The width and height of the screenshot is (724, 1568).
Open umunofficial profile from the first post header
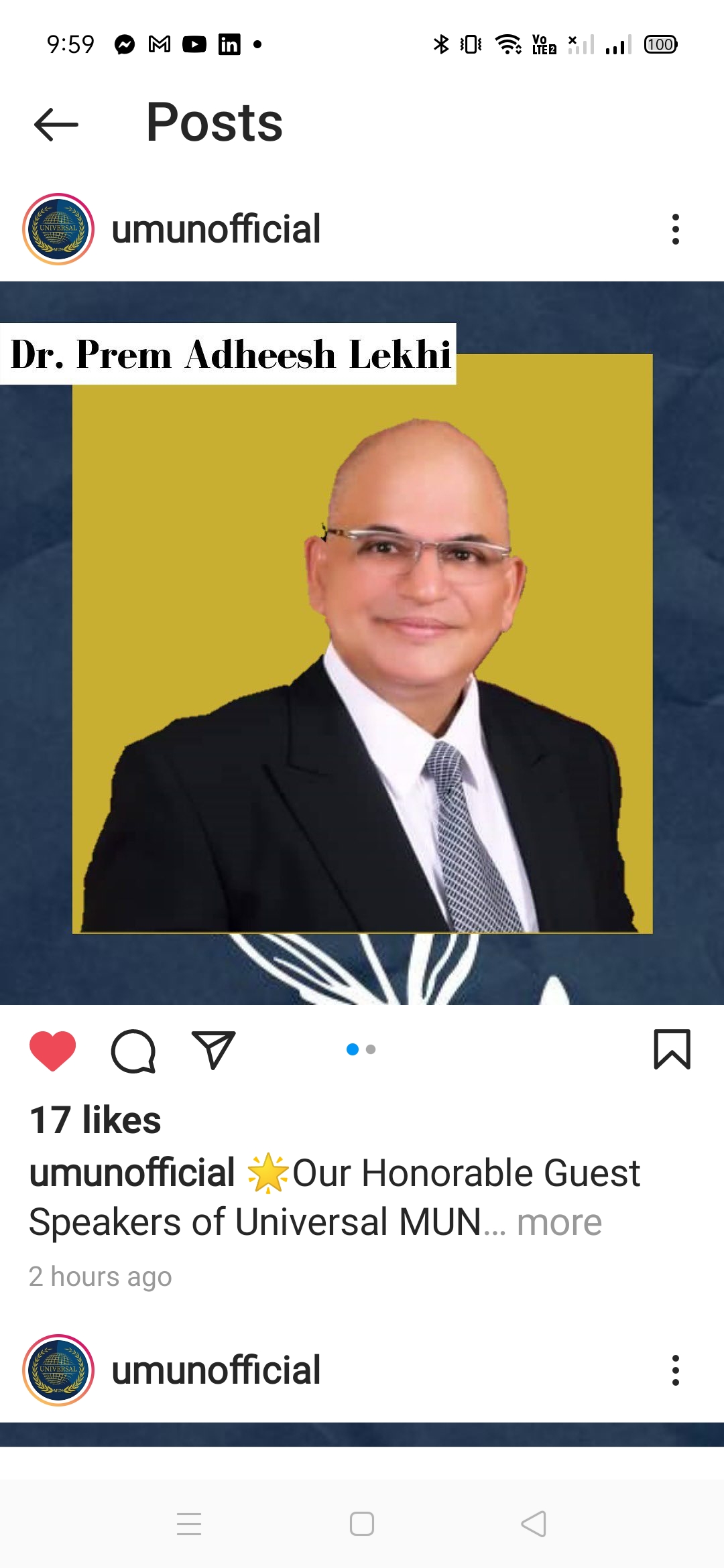216,229
